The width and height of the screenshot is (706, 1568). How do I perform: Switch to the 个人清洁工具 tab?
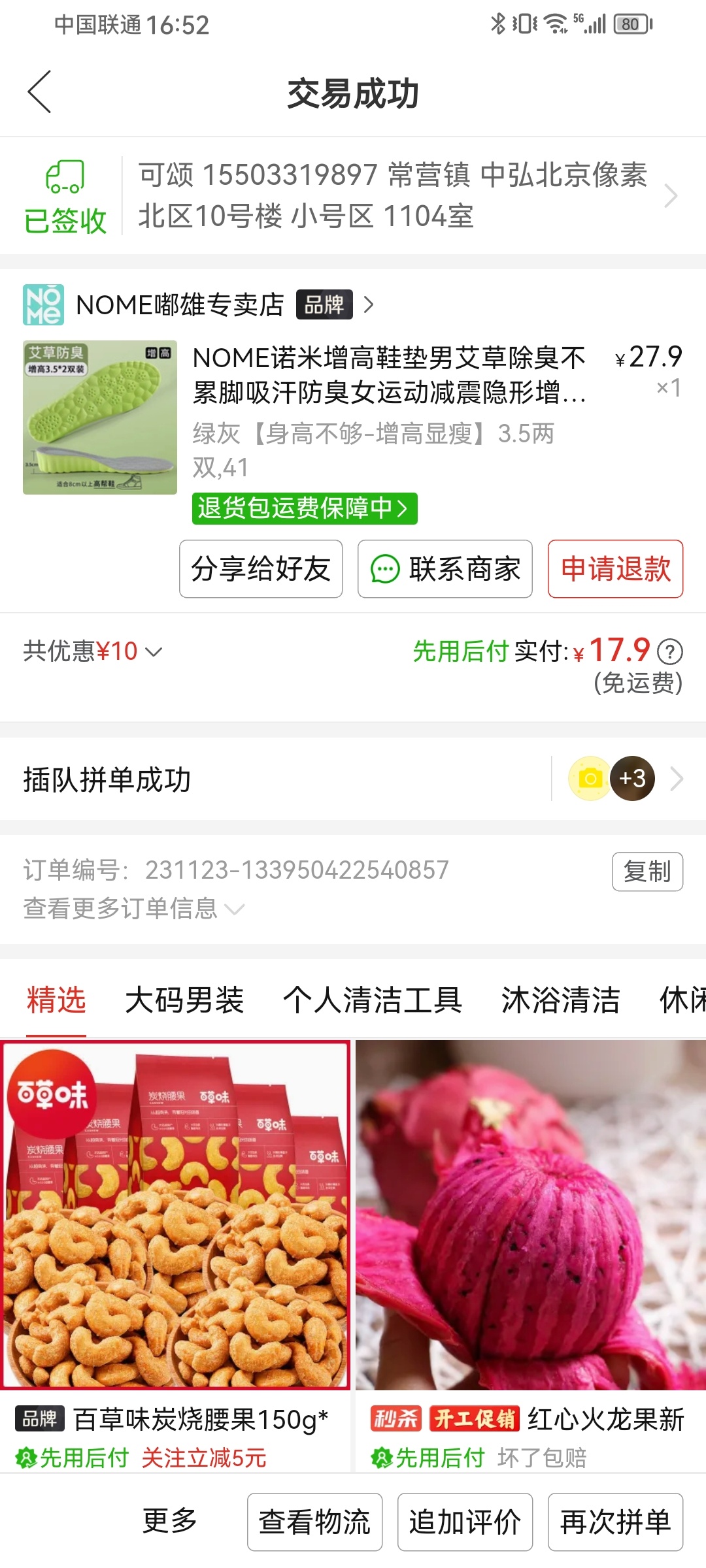click(373, 1000)
